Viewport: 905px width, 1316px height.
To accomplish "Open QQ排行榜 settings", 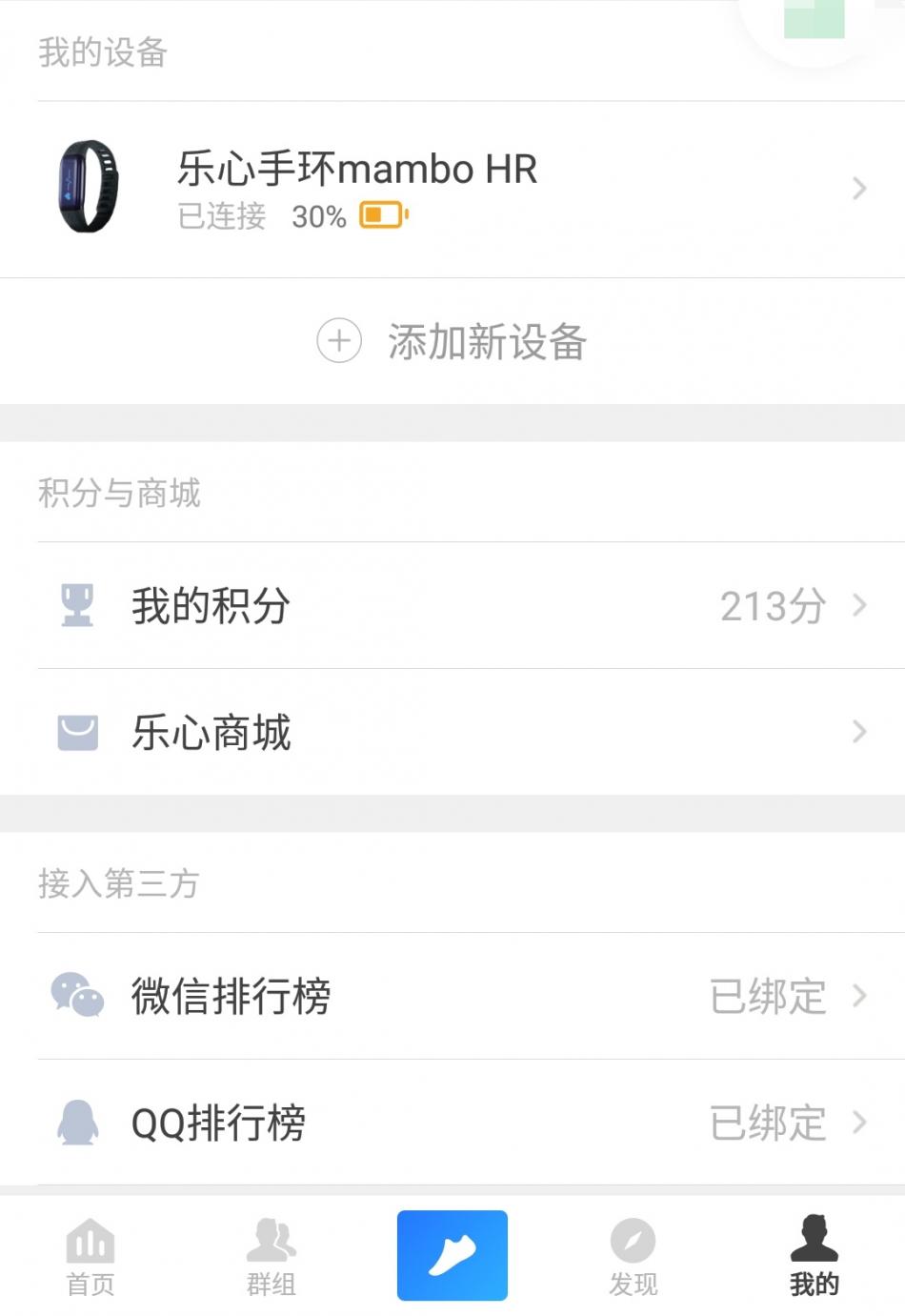I will (x=452, y=1123).
